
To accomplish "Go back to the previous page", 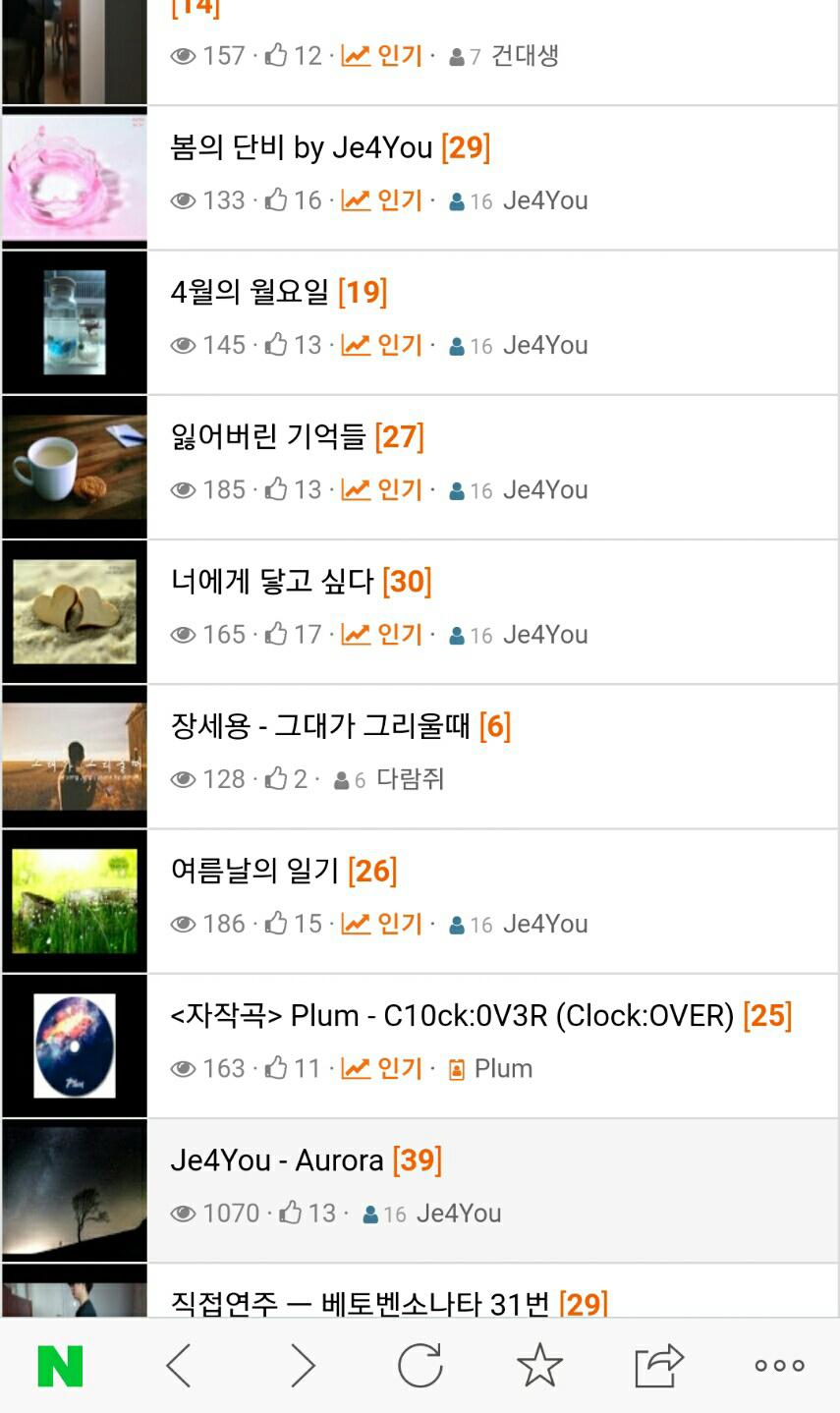I will tap(179, 1366).
